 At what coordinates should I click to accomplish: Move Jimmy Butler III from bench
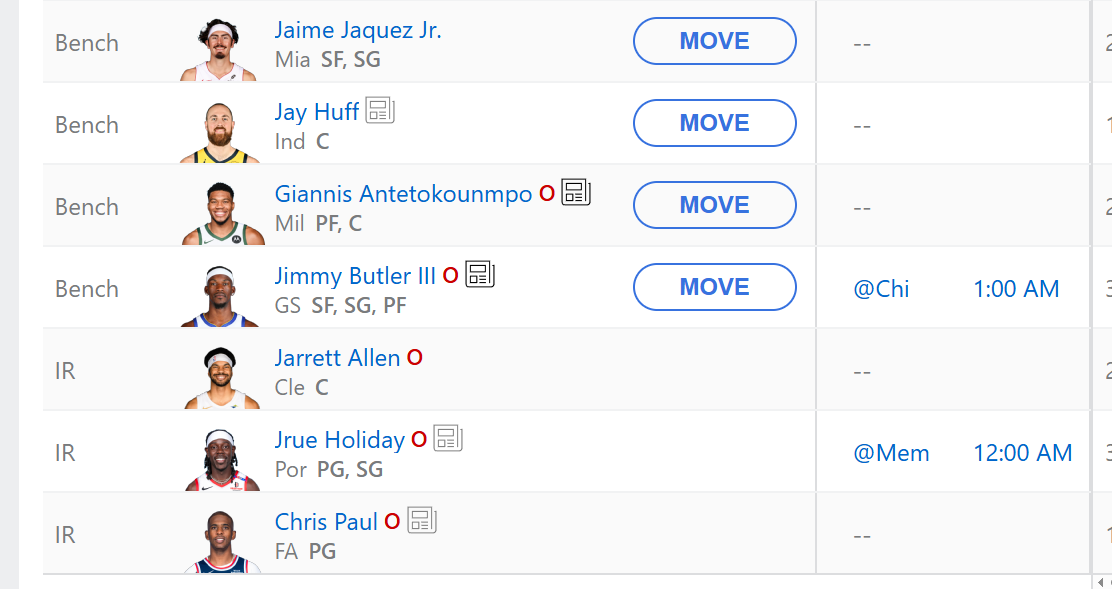point(714,288)
